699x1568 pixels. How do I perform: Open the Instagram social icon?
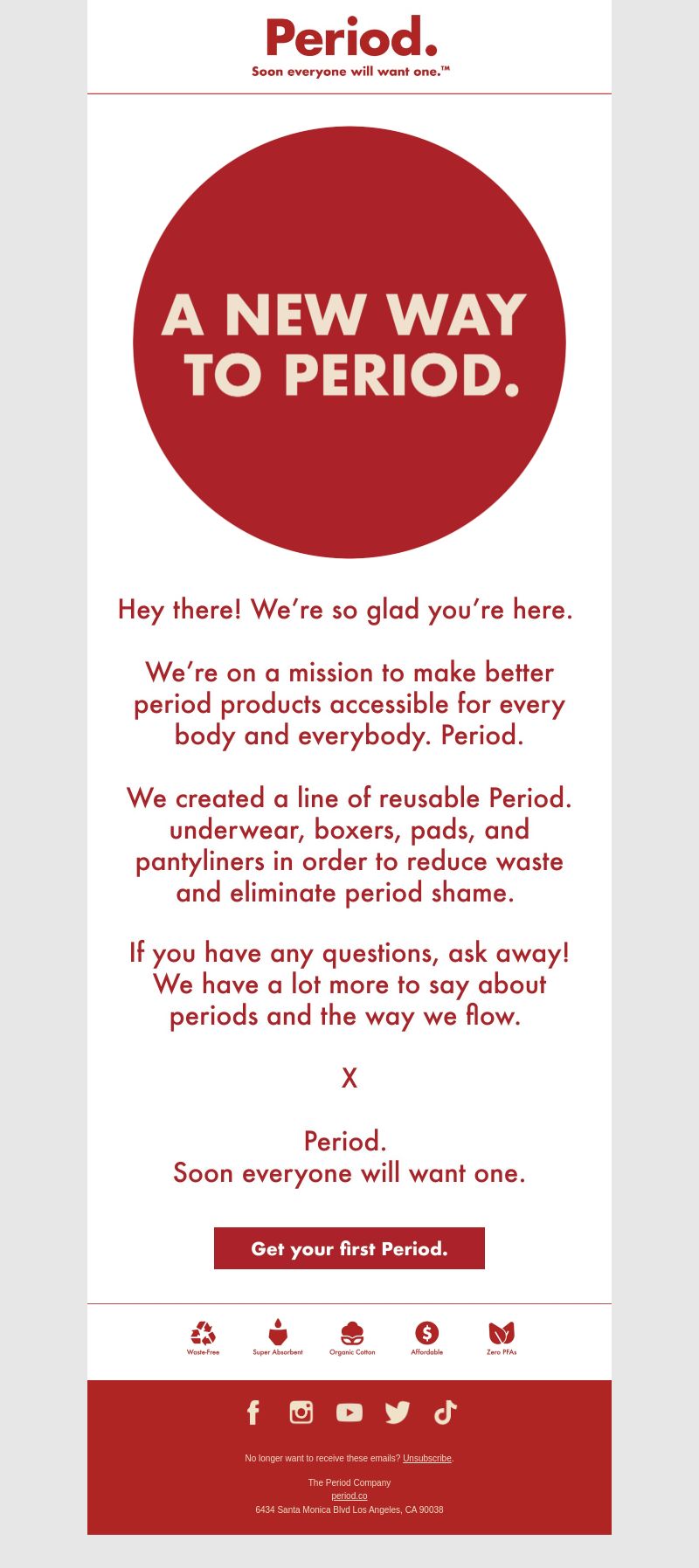click(301, 1413)
